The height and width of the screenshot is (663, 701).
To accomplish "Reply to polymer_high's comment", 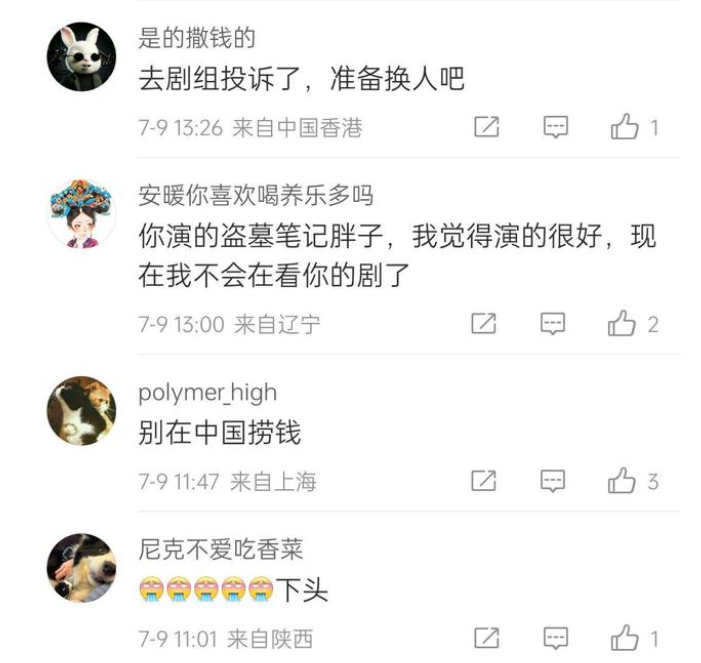I will (553, 481).
